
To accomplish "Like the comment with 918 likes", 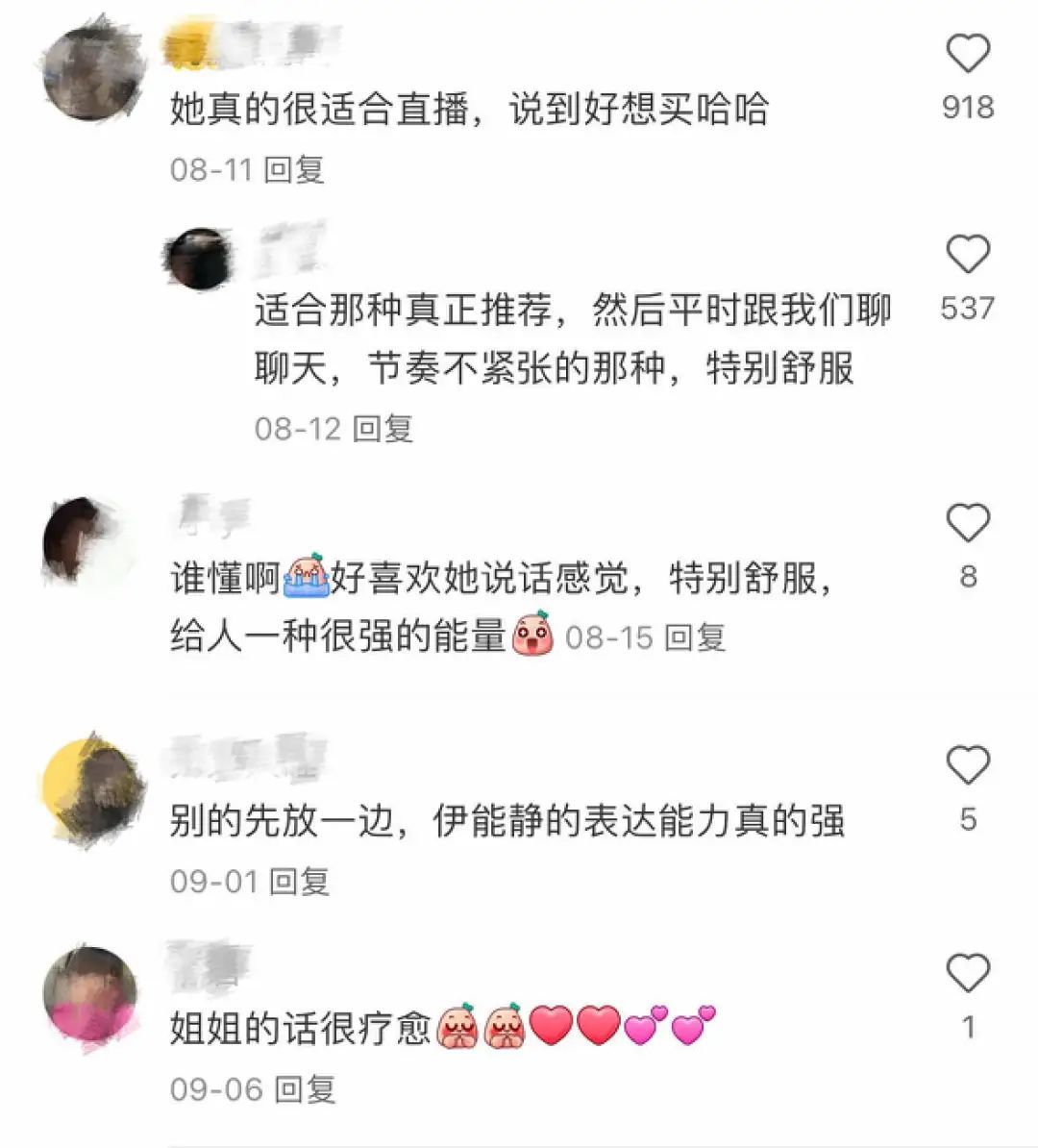I will 967,53.
